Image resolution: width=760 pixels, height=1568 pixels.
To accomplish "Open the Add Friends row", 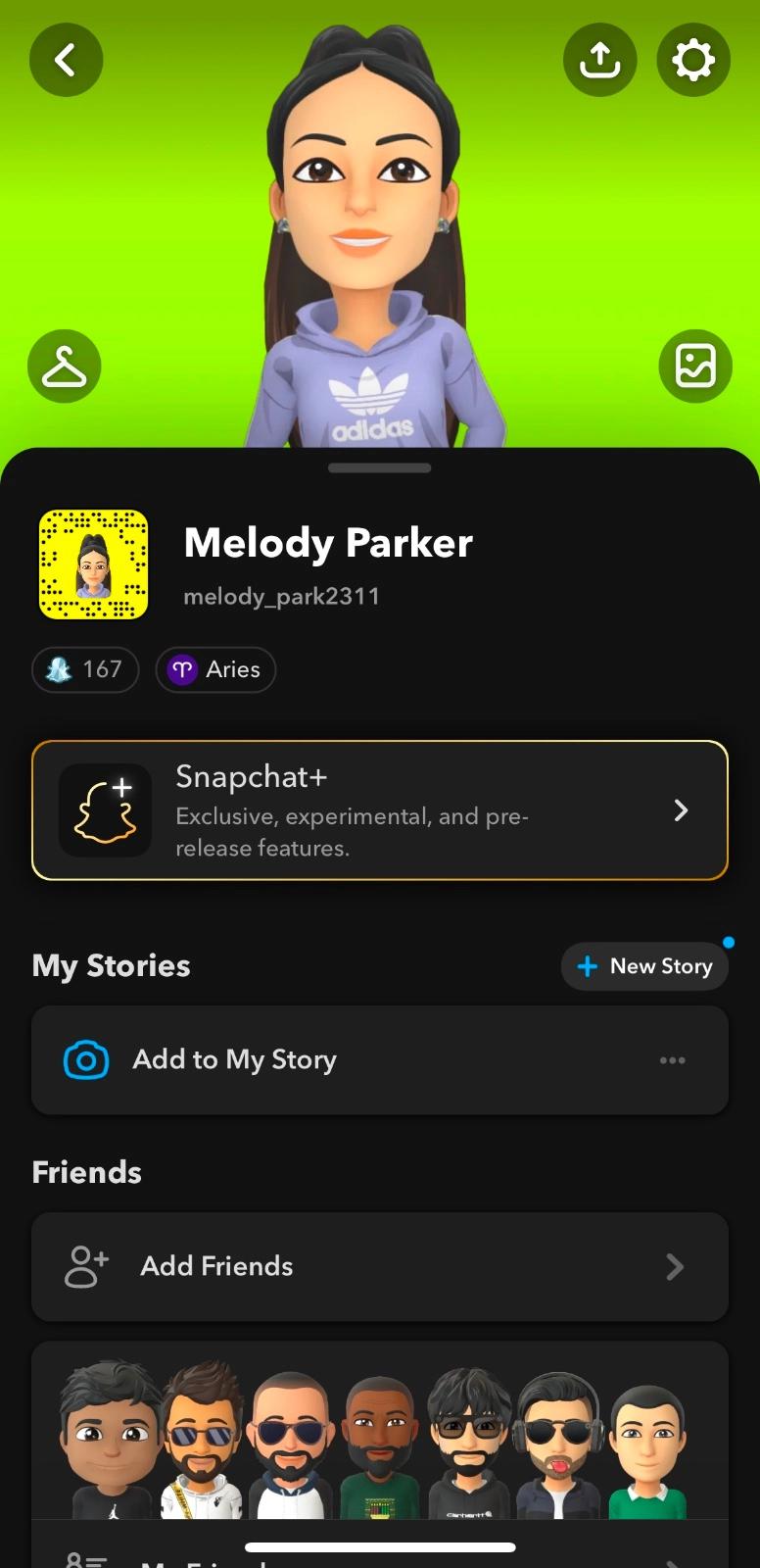I will pos(380,1266).
